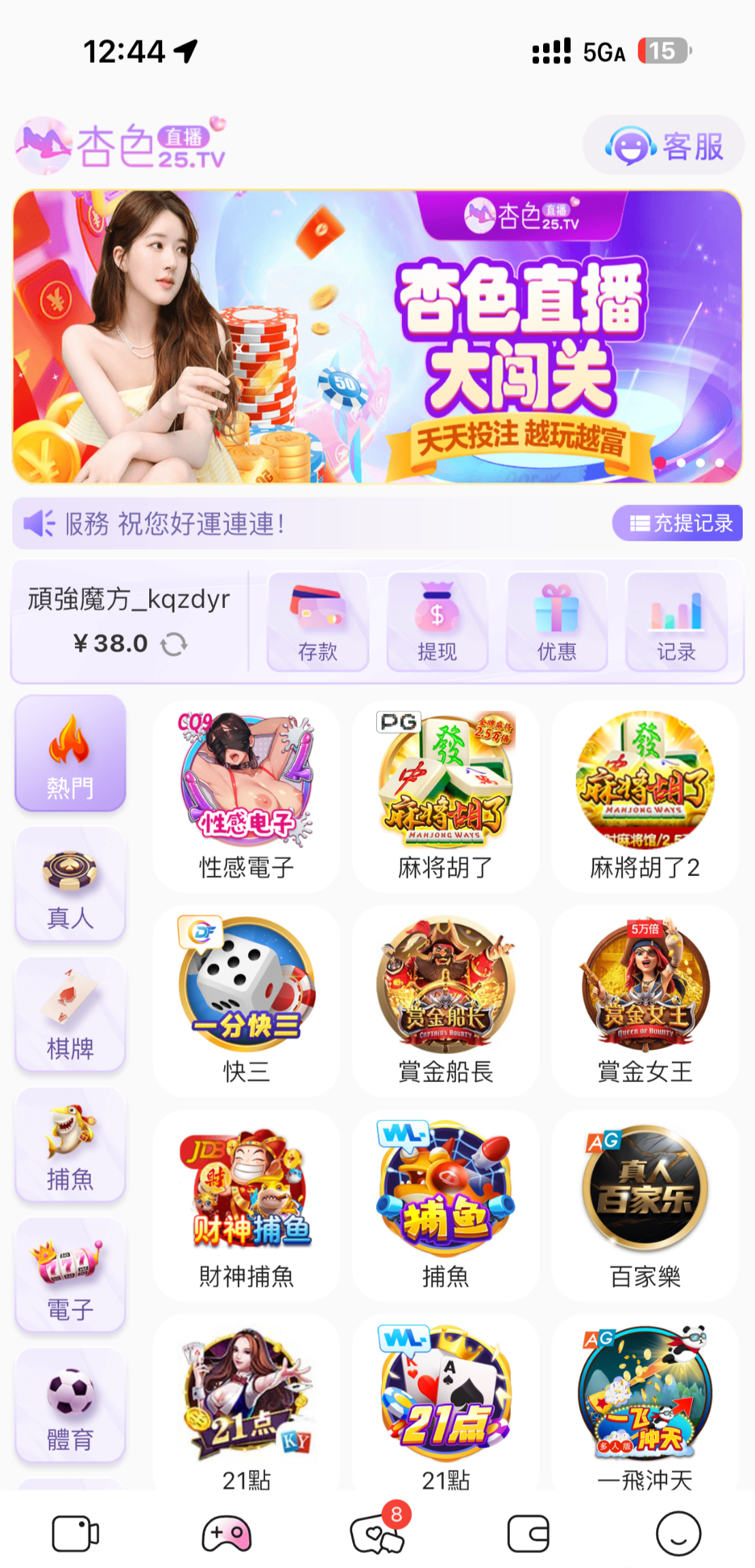
Task: Open 客服 customer service
Action: pos(663,145)
